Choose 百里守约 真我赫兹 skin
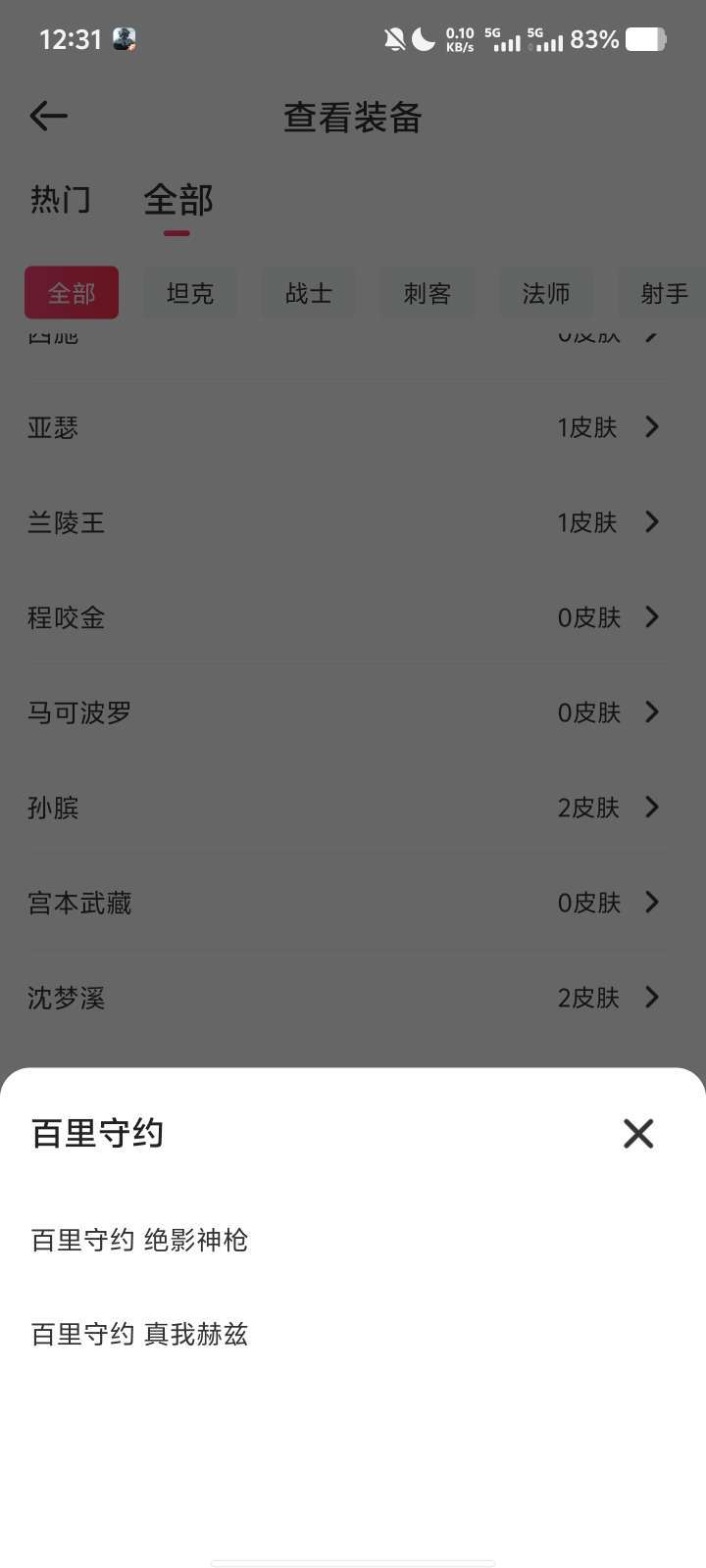Viewport: 706px width, 1568px height. (x=140, y=1335)
